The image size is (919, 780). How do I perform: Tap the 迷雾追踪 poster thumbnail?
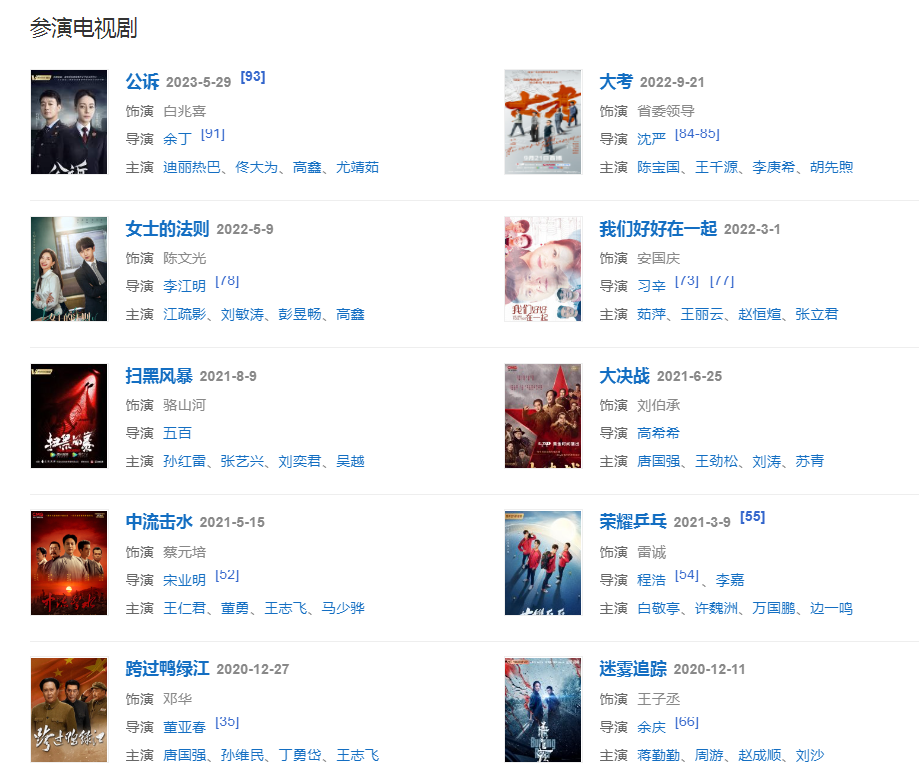543,709
